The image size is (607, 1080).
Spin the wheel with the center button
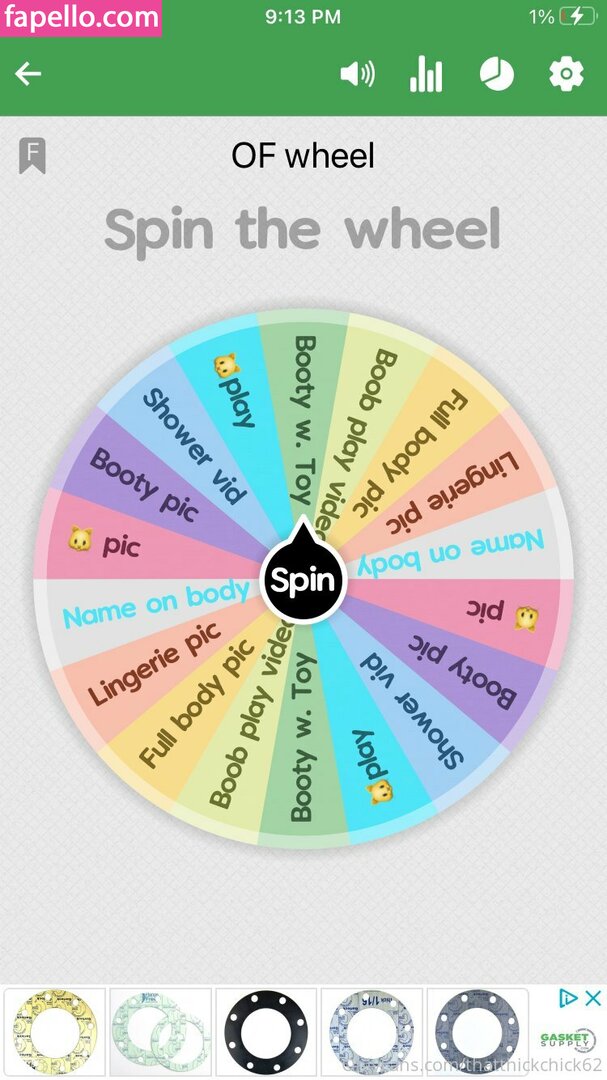(303, 580)
